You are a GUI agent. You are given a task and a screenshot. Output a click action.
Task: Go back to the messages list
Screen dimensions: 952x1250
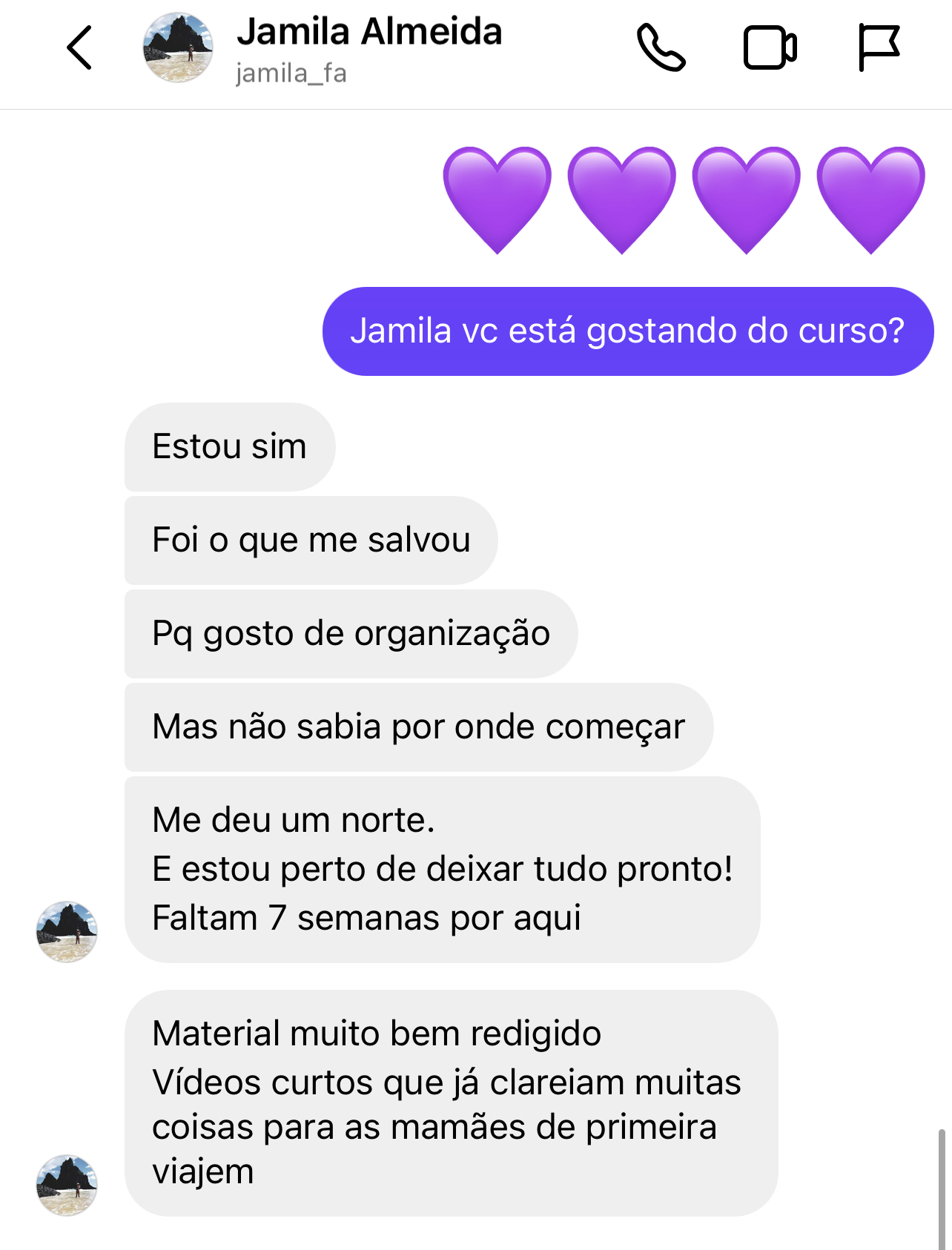click(x=79, y=48)
